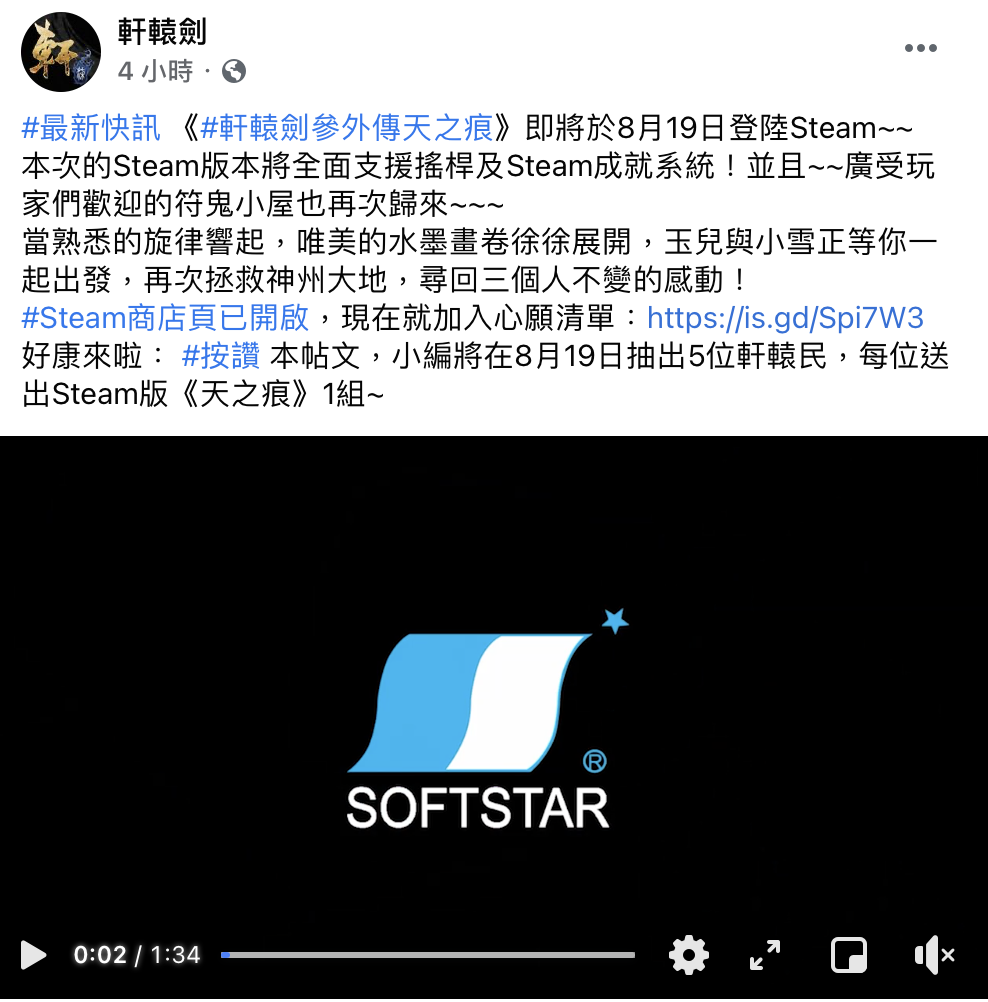Open the #Steam商店頁已開啟 hashtag

(166, 318)
